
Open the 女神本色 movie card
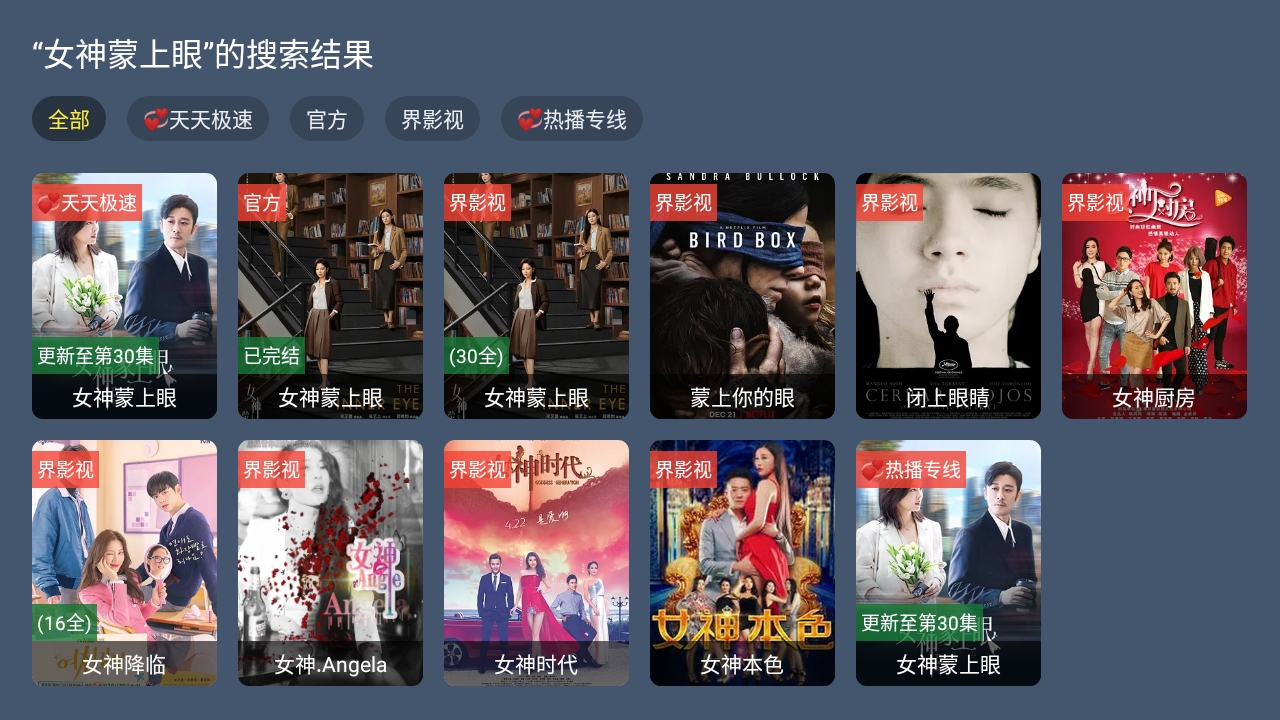[x=742, y=563]
